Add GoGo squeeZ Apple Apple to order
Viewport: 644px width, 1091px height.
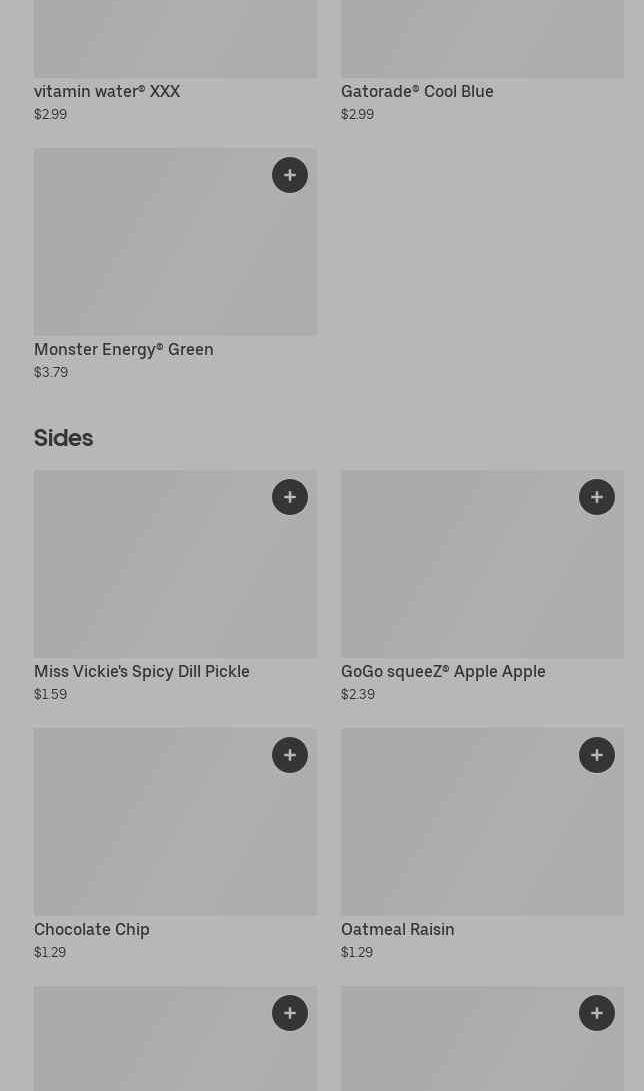(x=597, y=497)
